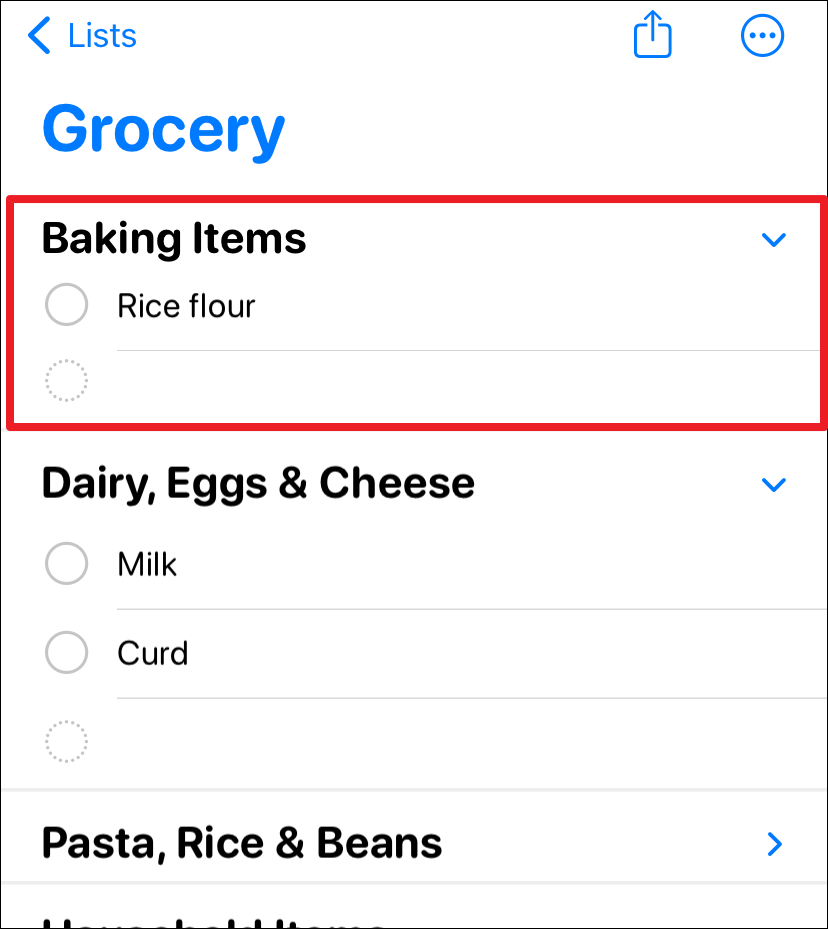
Task: Add a new item under Dairy, Eggs & Cheese
Action: (67, 742)
